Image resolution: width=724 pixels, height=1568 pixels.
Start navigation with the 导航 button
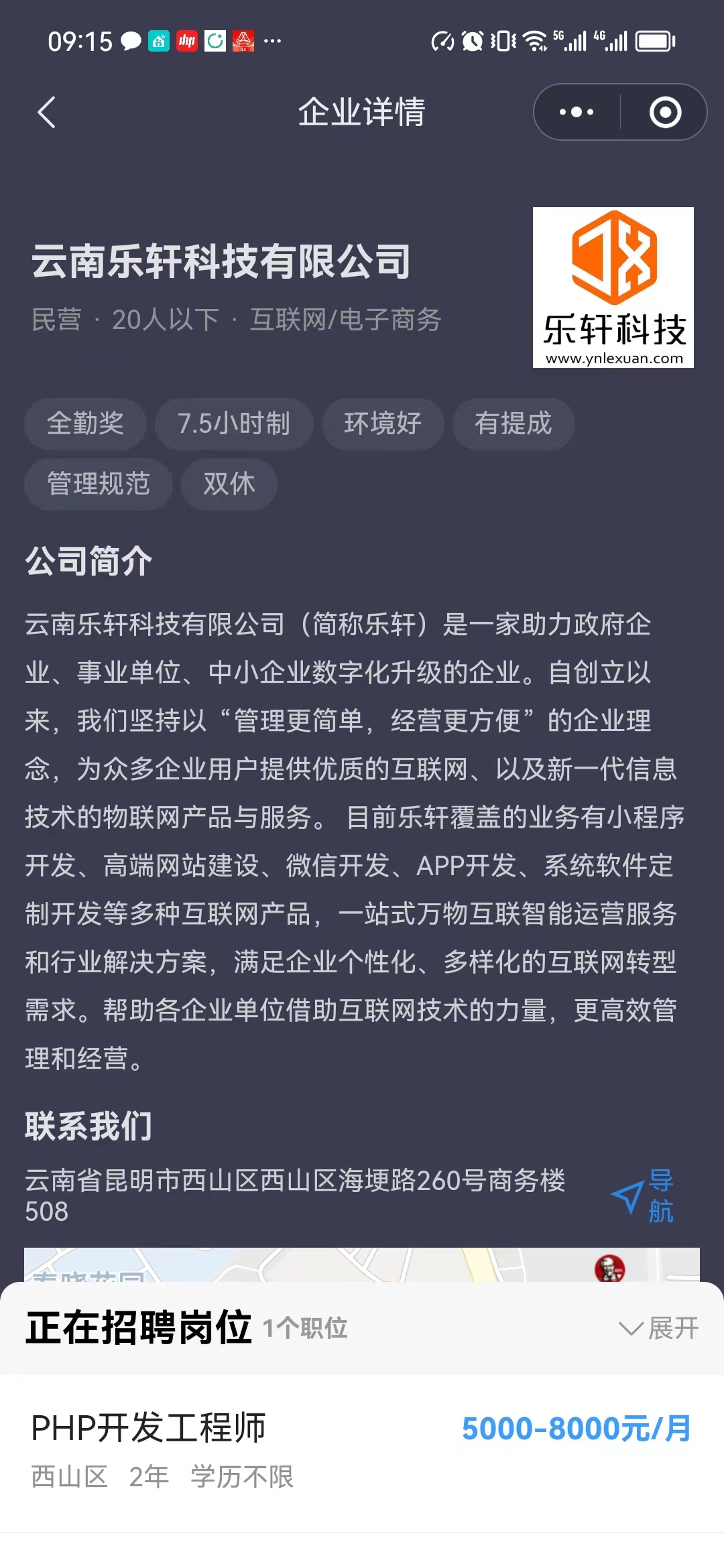[x=644, y=1197]
